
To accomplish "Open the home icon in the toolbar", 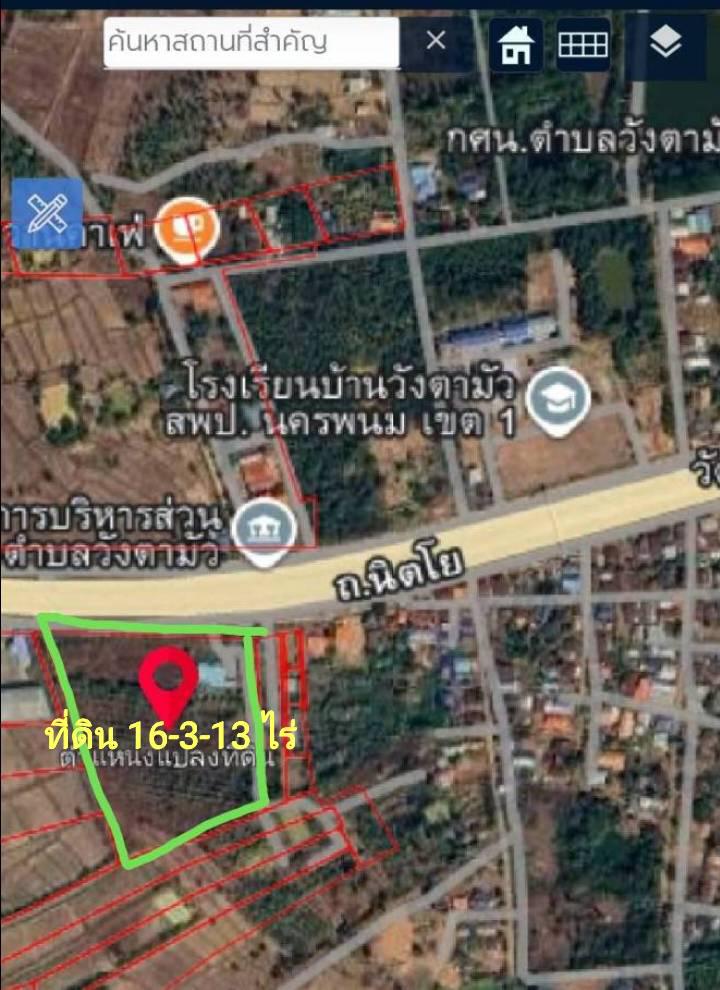I will [x=516, y=44].
